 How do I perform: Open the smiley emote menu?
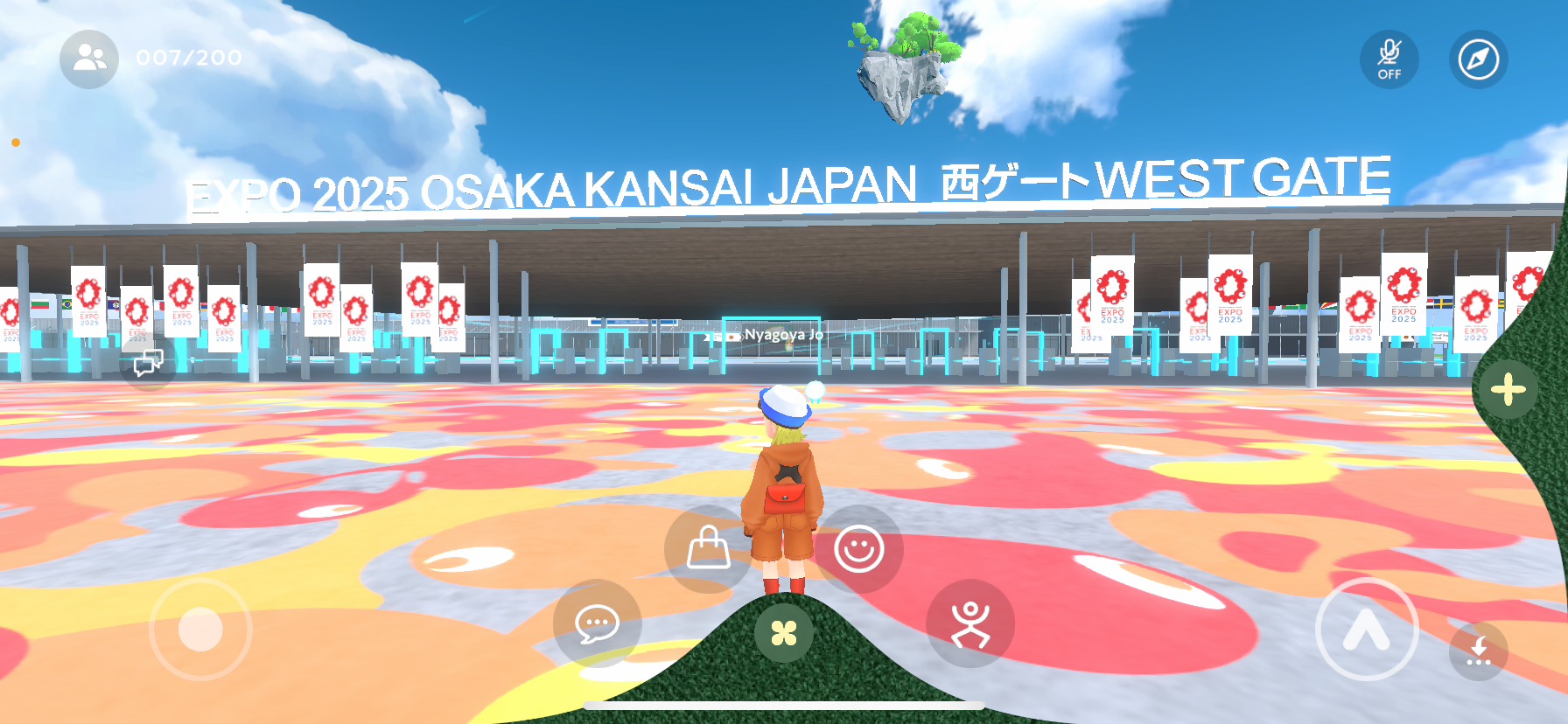(858, 549)
